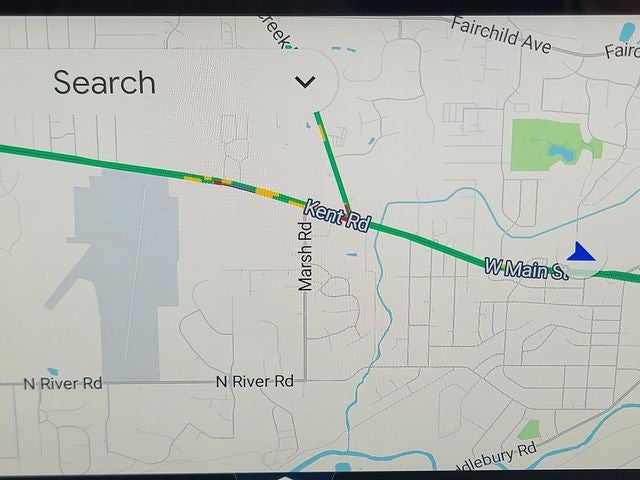The image size is (640, 480).
Task: Expand the search panel chevron
Action: [x=306, y=82]
